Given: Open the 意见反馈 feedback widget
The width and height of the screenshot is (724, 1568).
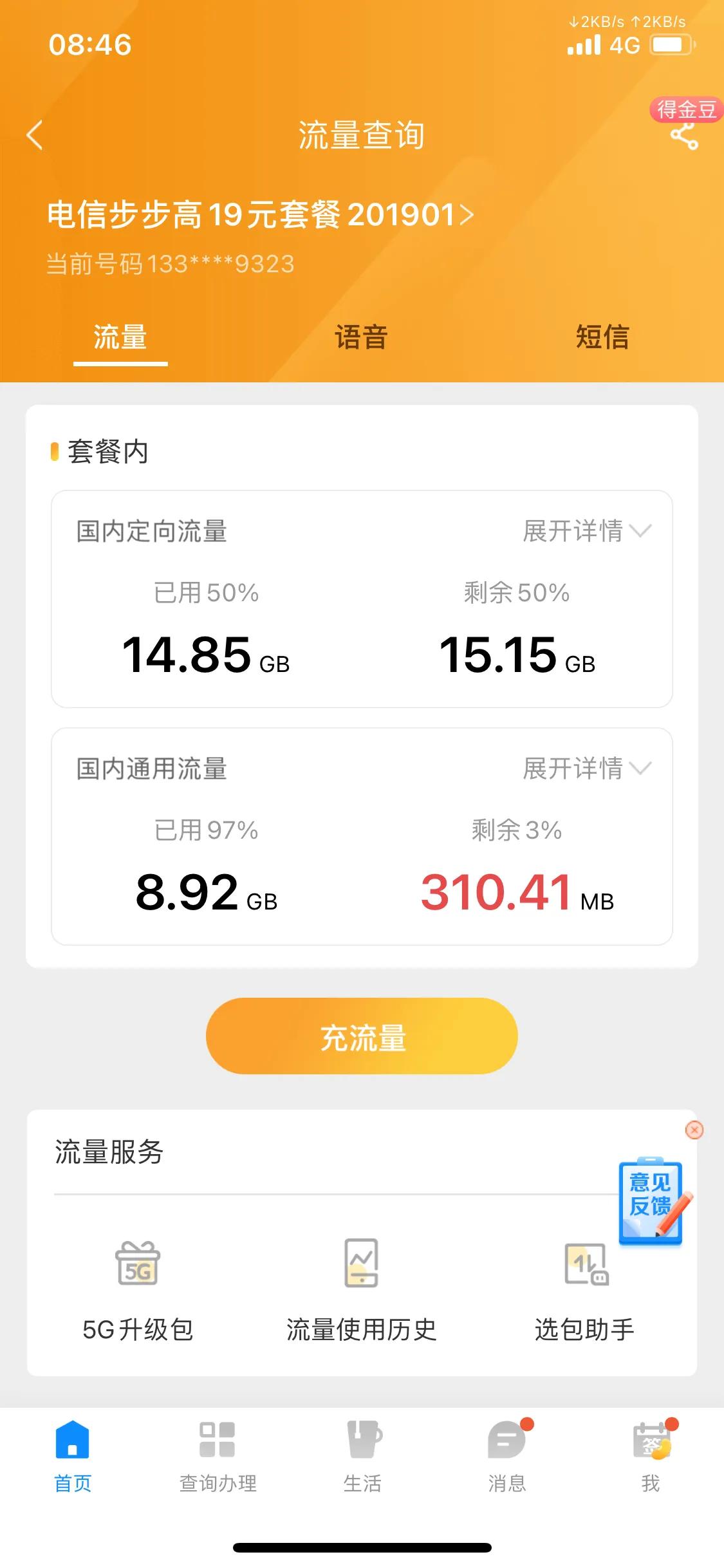Looking at the screenshot, I should coord(651,1200).
